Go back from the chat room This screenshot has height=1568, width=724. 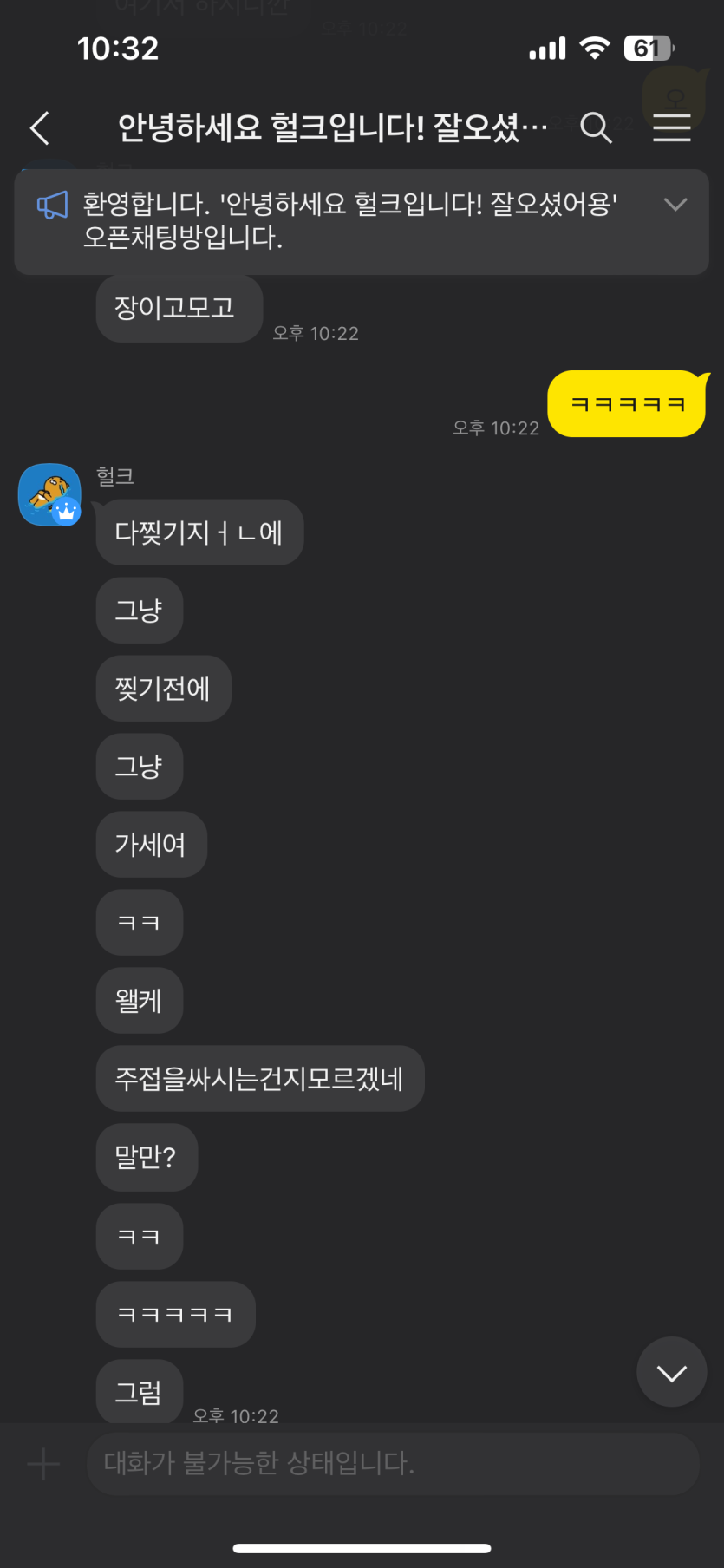[x=40, y=128]
